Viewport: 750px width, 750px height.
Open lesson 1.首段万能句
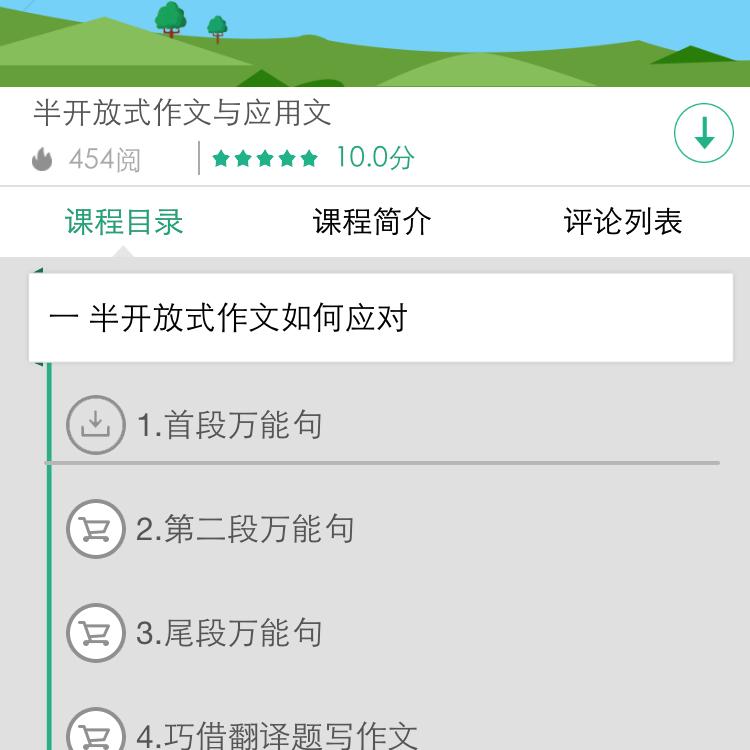[x=230, y=425]
